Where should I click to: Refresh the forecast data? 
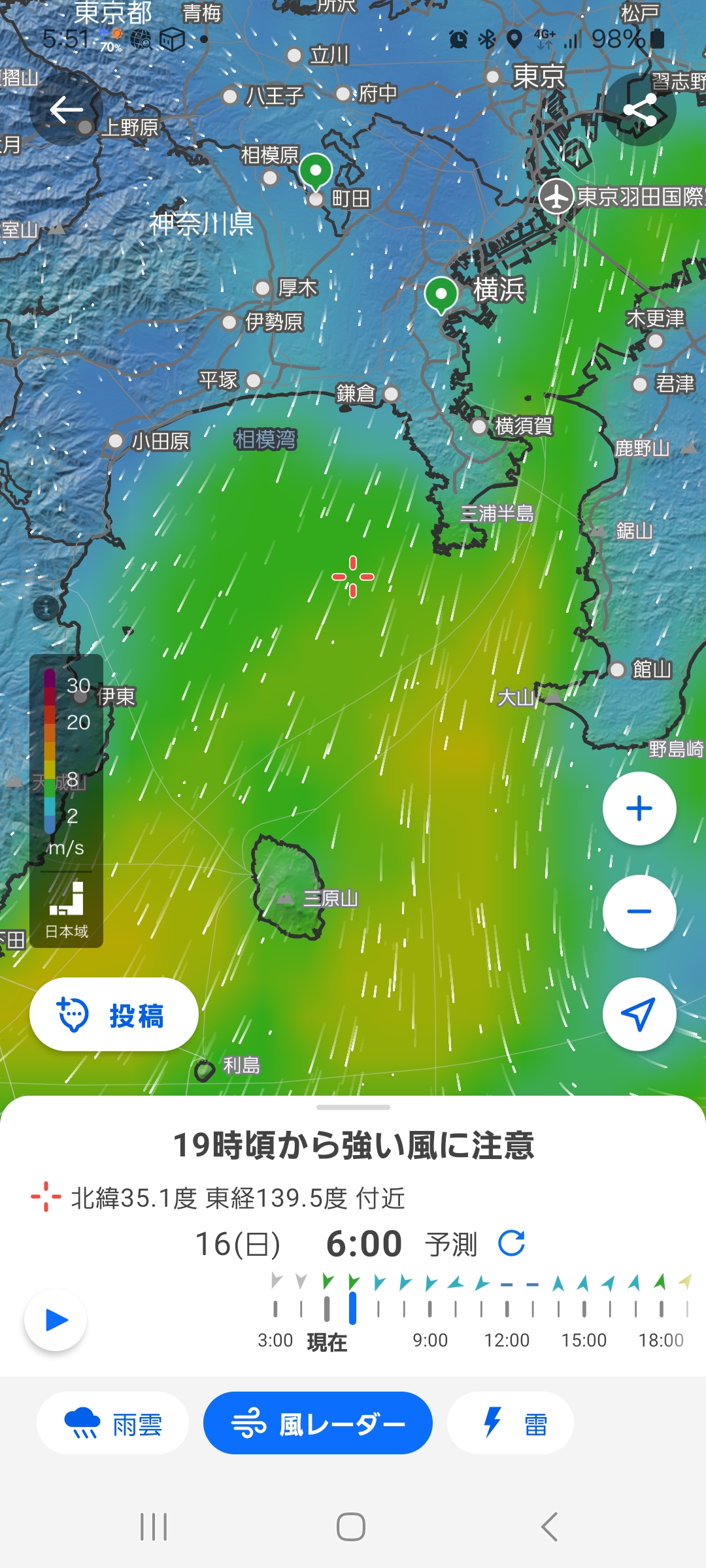pos(511,1243)
